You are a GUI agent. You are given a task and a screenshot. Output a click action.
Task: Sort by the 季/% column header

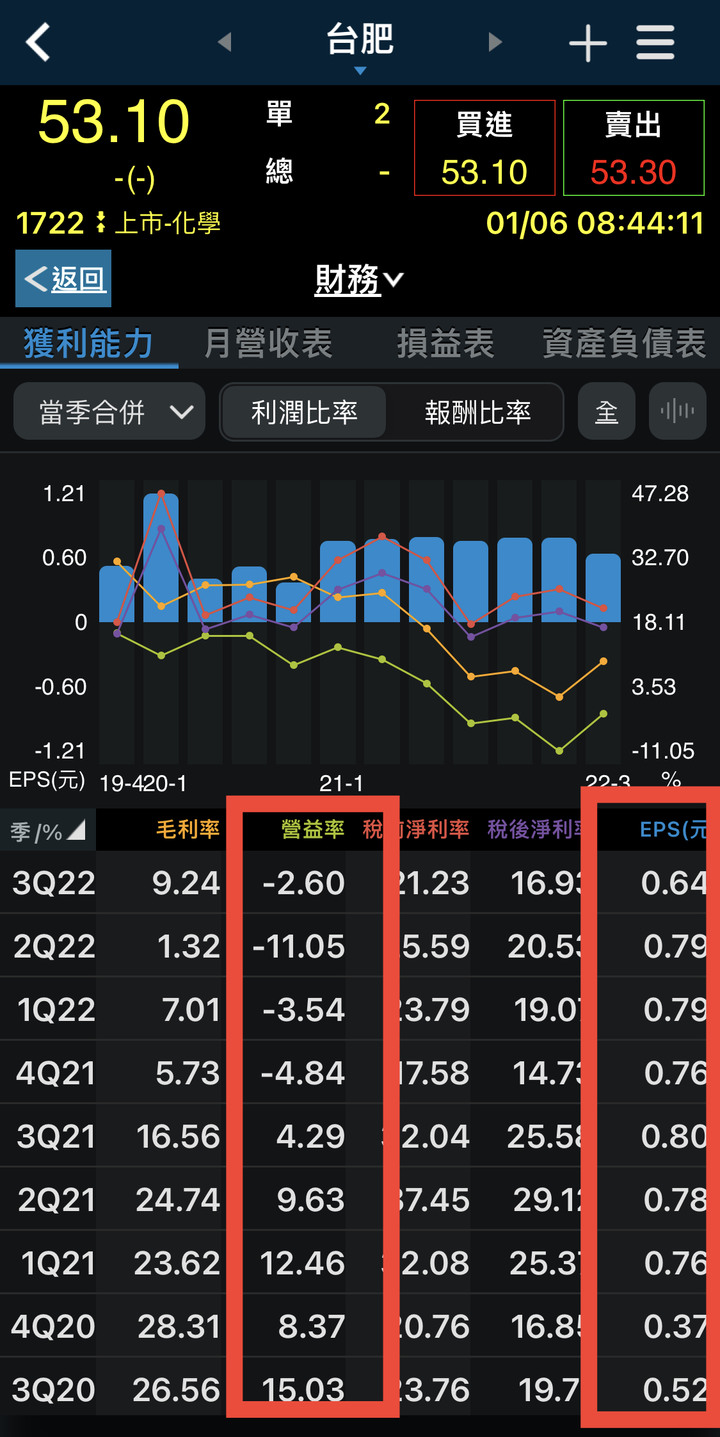[48, 830]
